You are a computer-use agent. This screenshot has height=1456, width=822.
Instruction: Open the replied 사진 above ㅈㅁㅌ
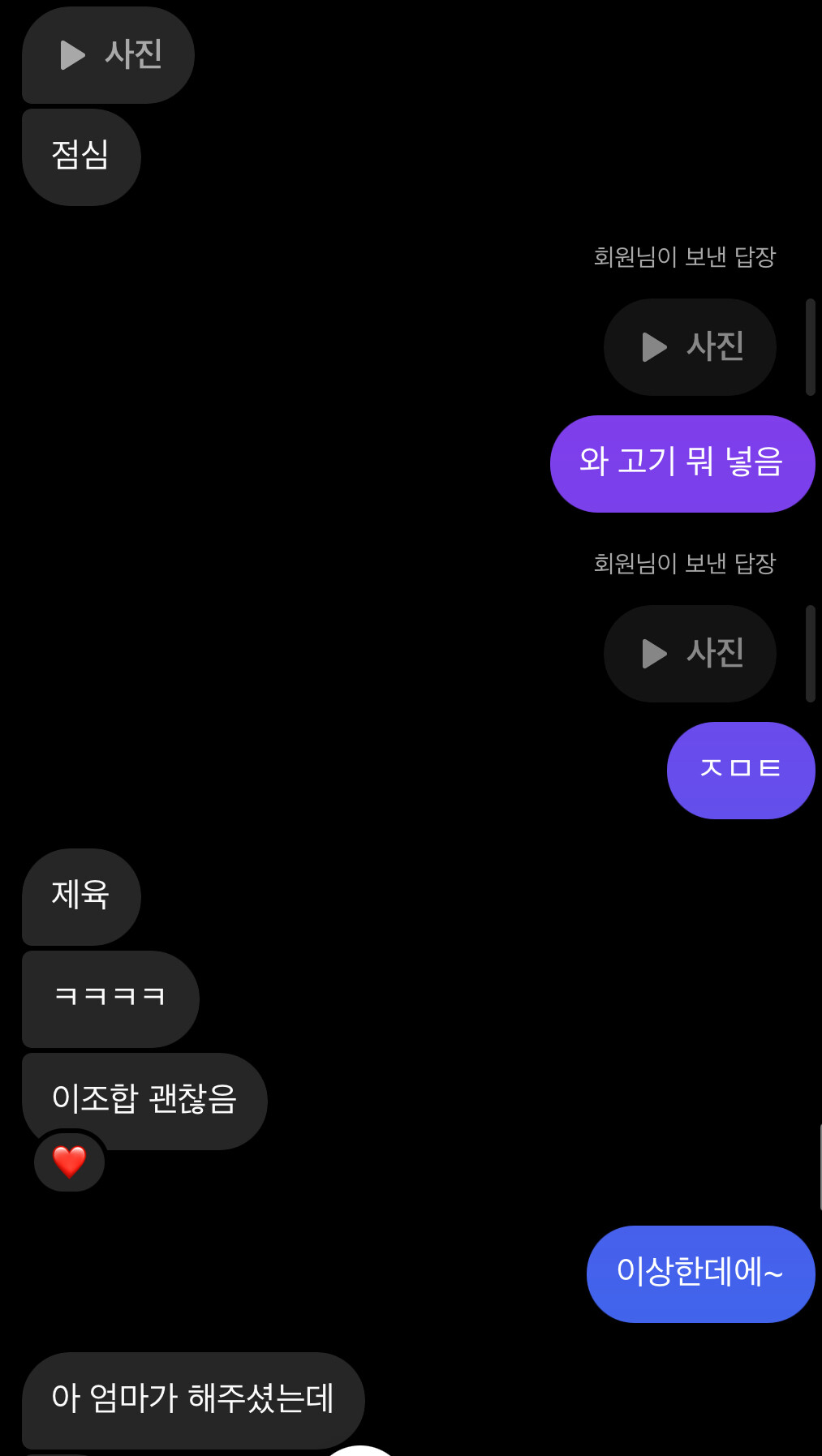pos(690,654)
